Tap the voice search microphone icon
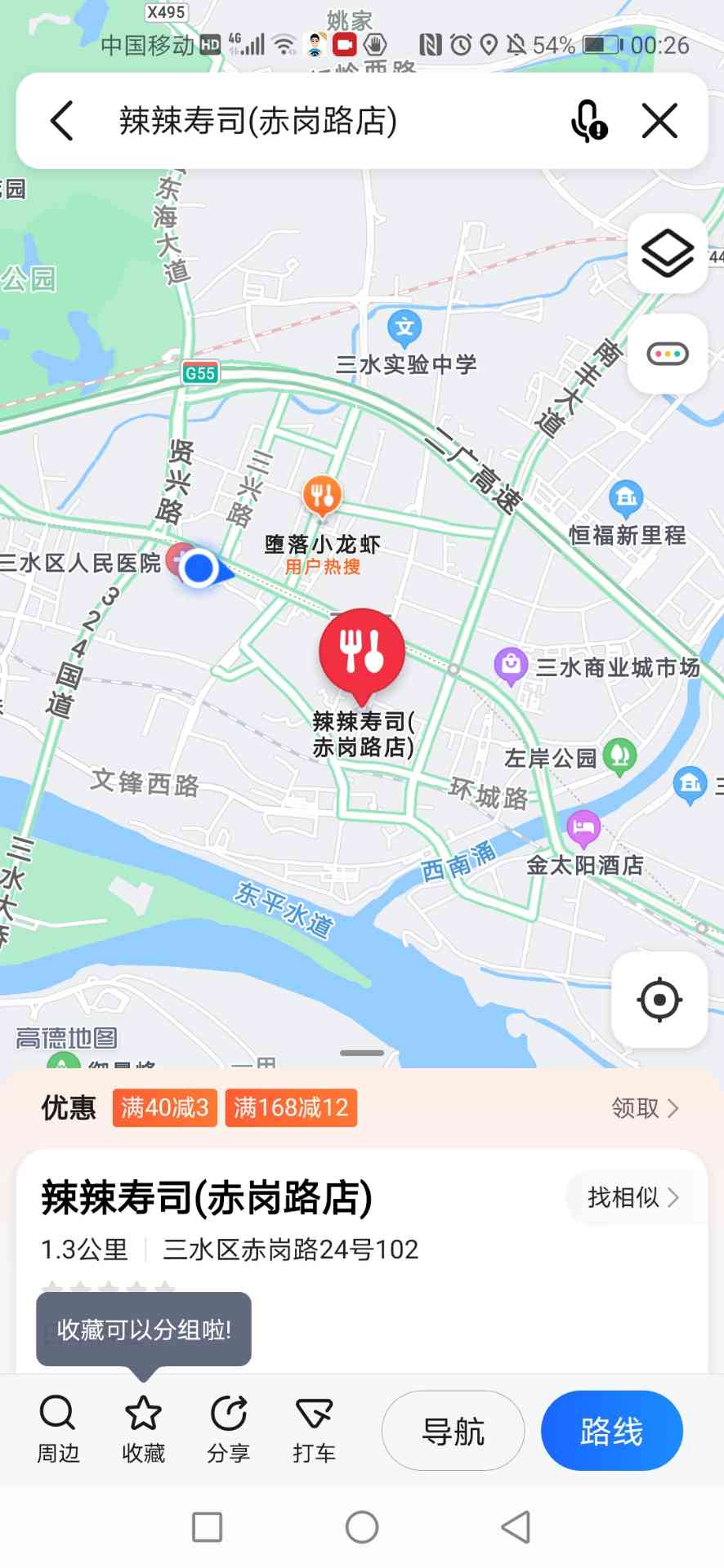The width and height of the screenshot is (724, 1568). [588, 121]
